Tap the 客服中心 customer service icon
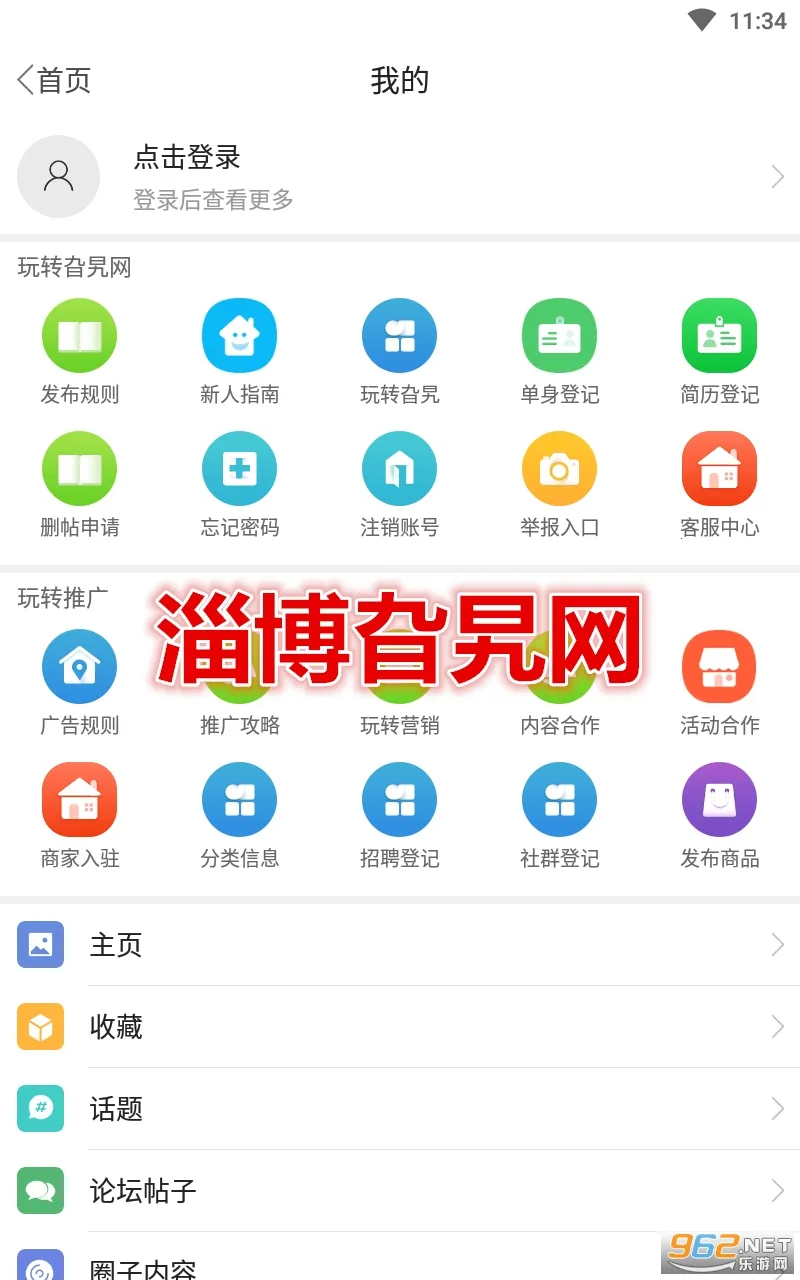The height and width of the screenshot is (1280, 800). [720, 467]
